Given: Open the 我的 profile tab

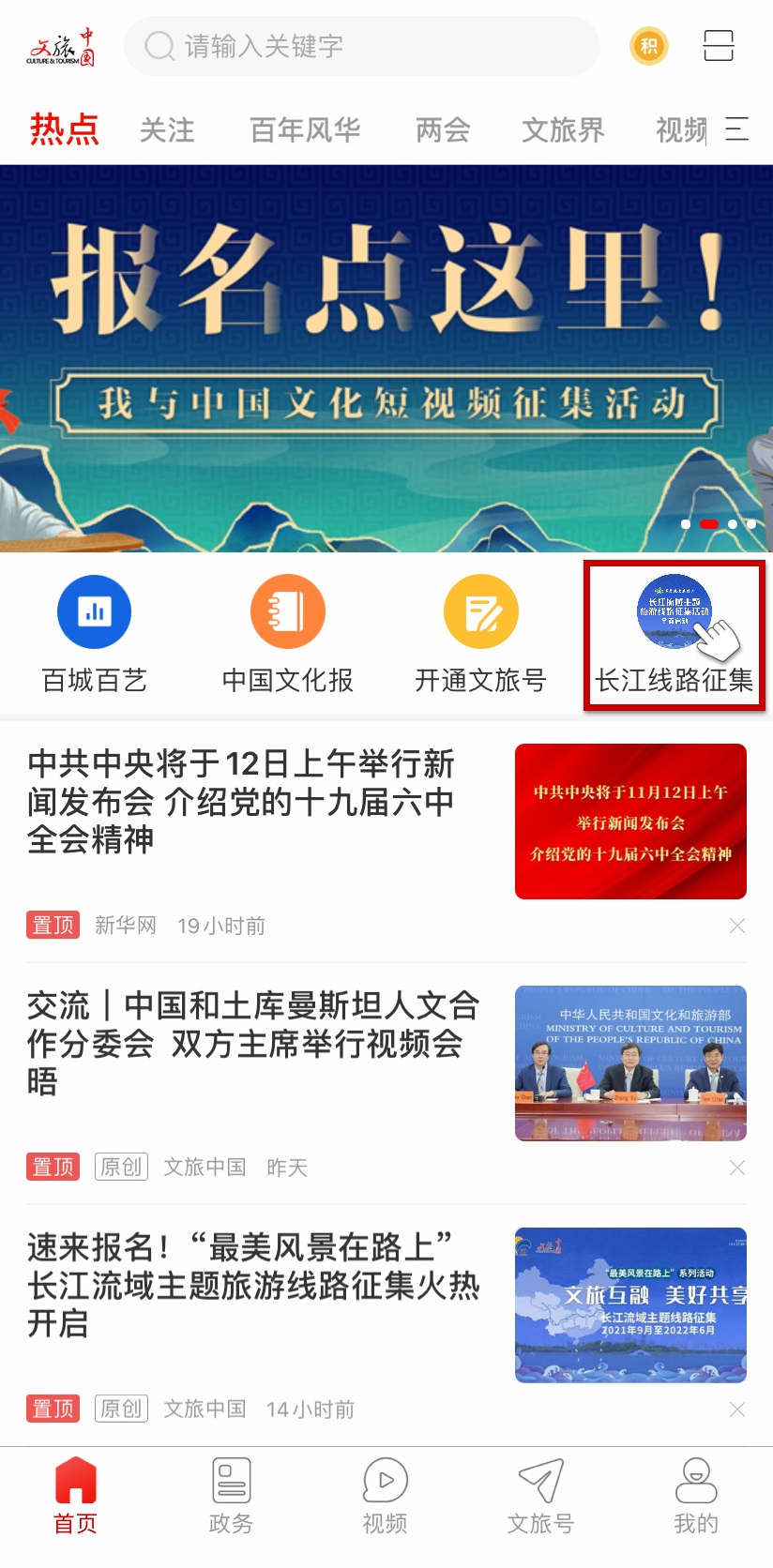Looking at the screenshot, I should pyautogui.click(x=696, y=1495).
